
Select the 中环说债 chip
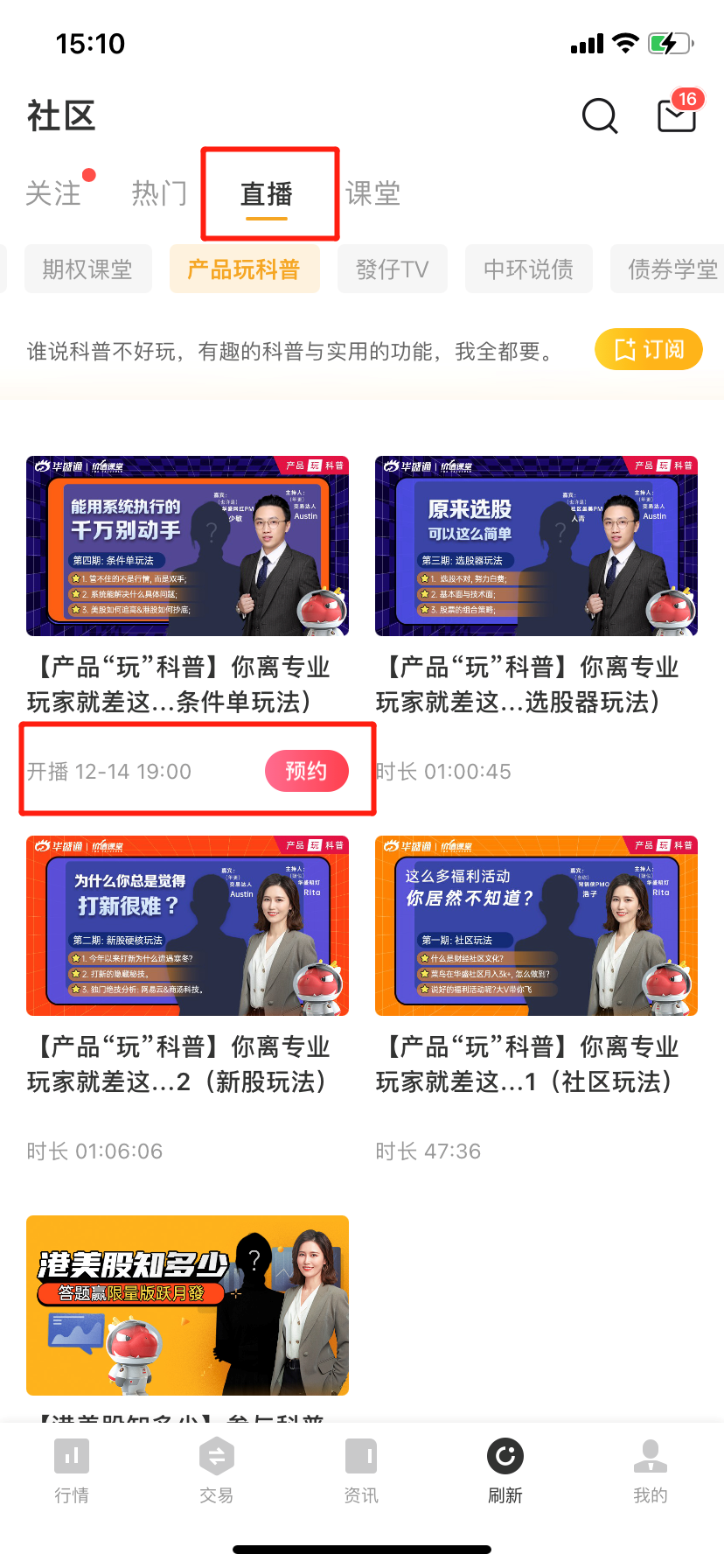529,269
